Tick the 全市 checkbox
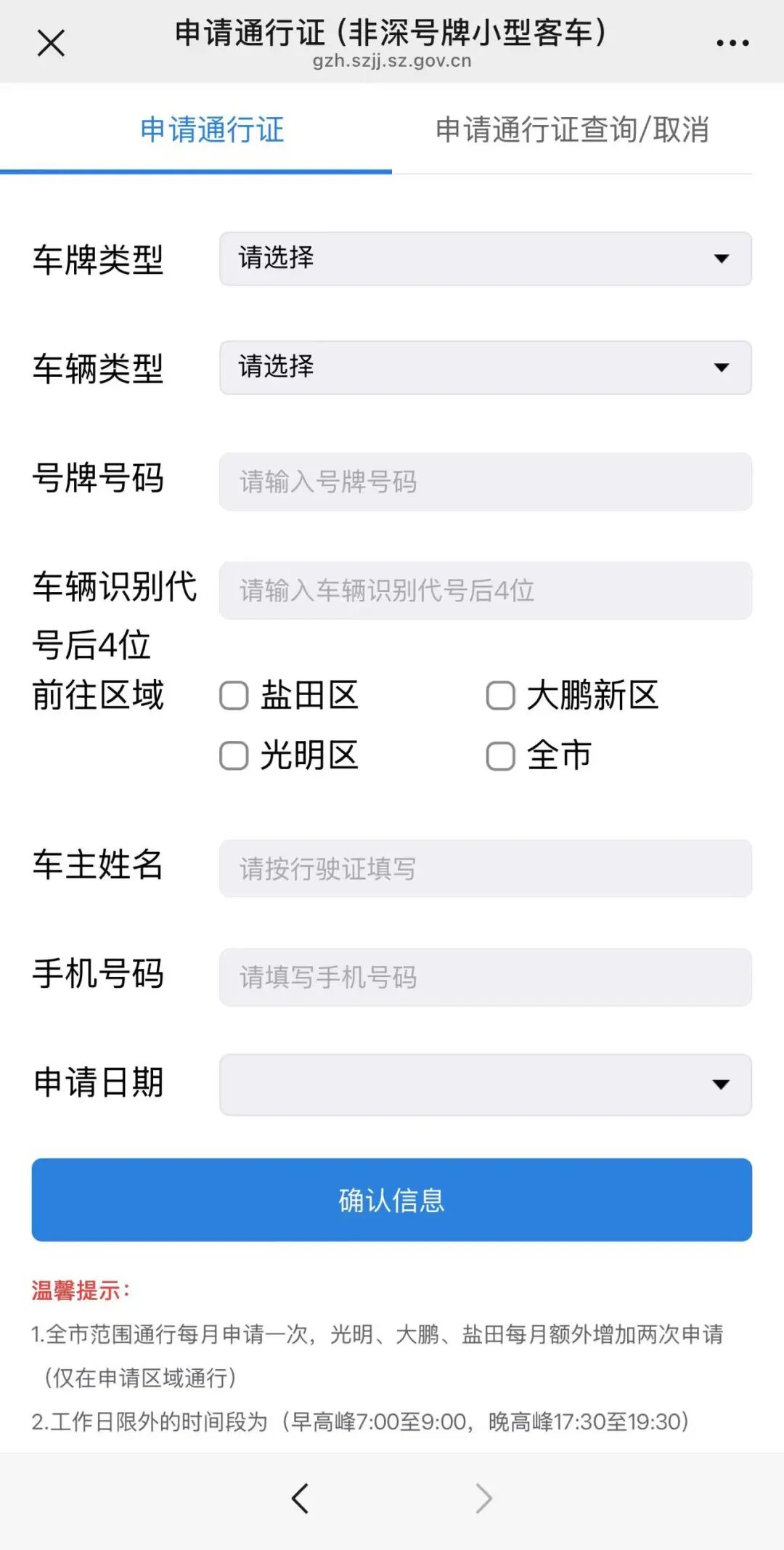The width and height of the screenshot is (784, 1550). (x=501, y=756)
